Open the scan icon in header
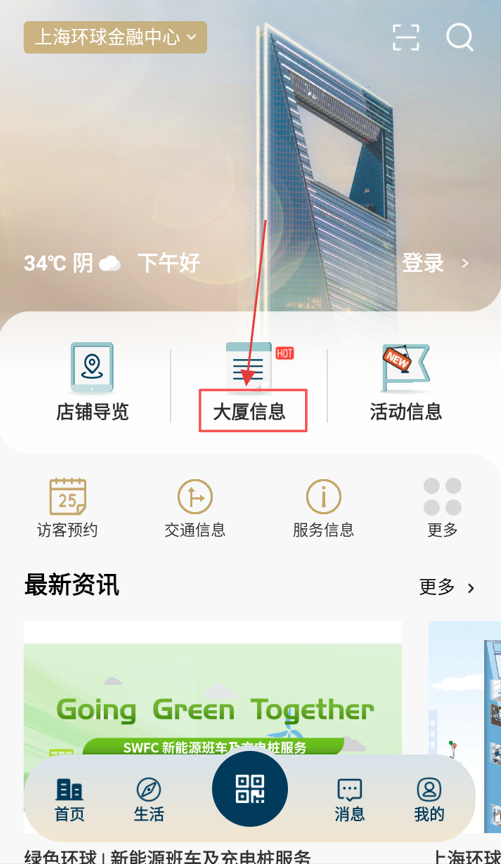 tap(406, 37)
